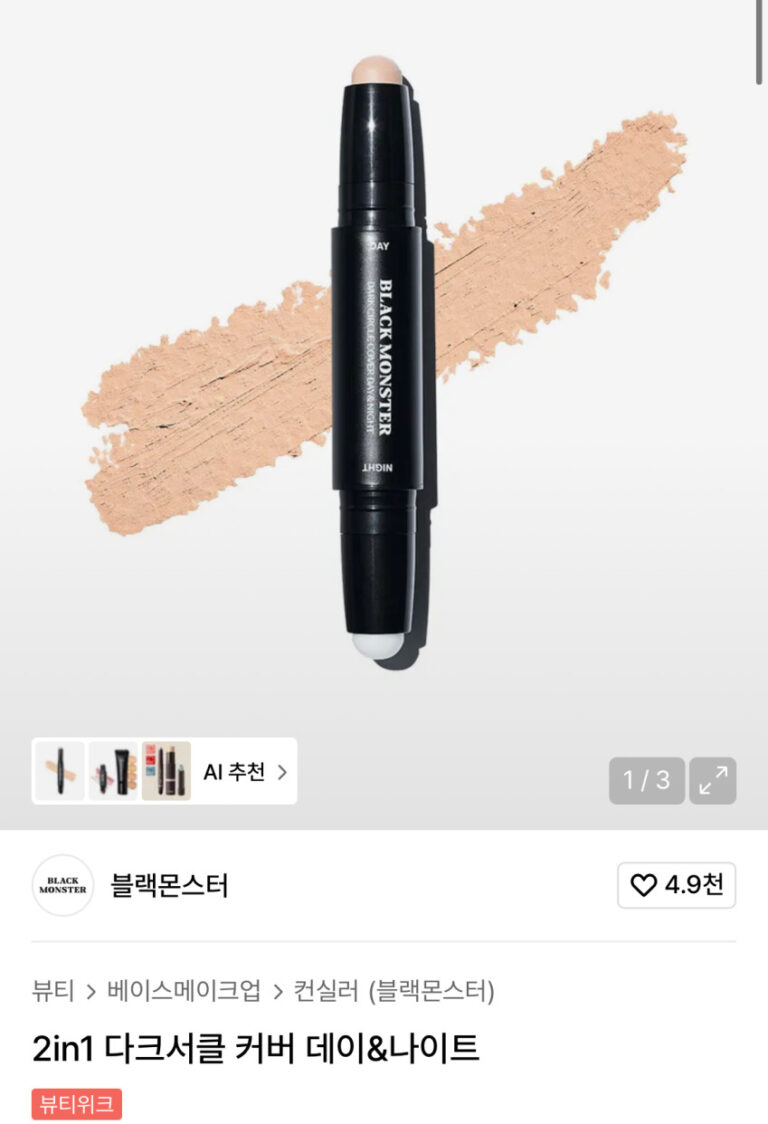View the third product thumbnail
The height and width of the screenshot is (1124, 768).
coord(166,771)
